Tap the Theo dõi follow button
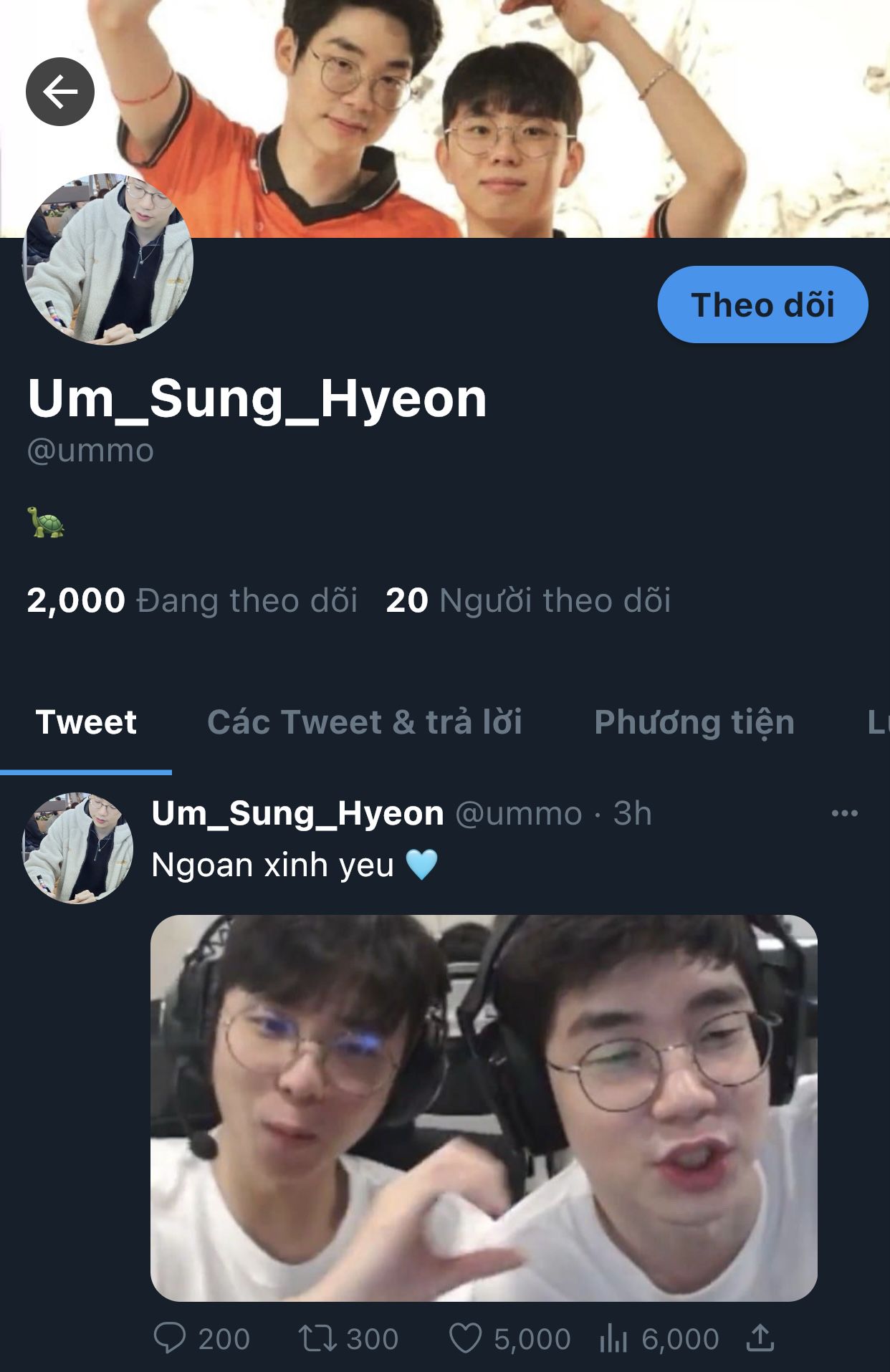890x1372 pixels. point(762,304)
